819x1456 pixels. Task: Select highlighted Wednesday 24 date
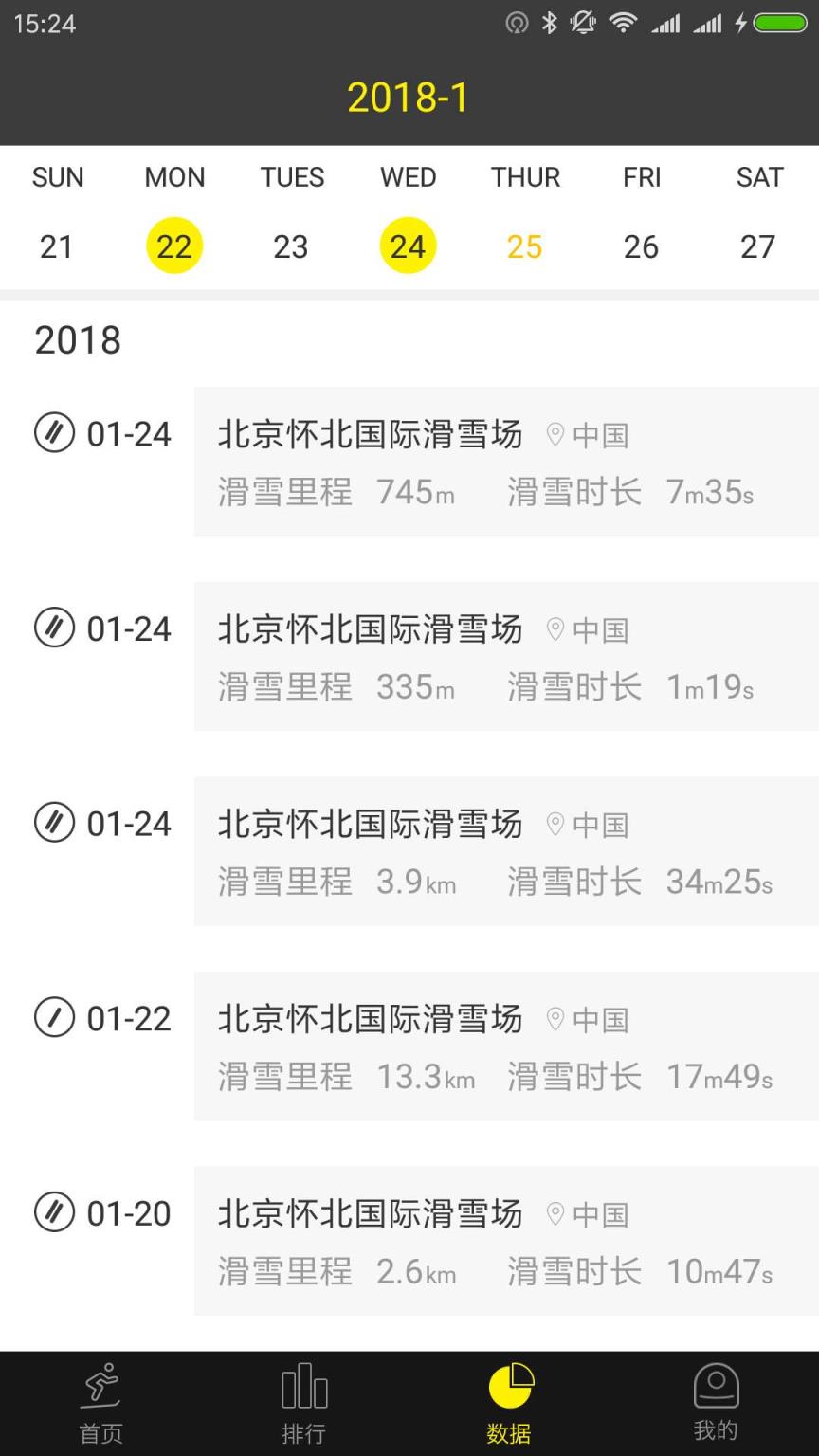408,246
